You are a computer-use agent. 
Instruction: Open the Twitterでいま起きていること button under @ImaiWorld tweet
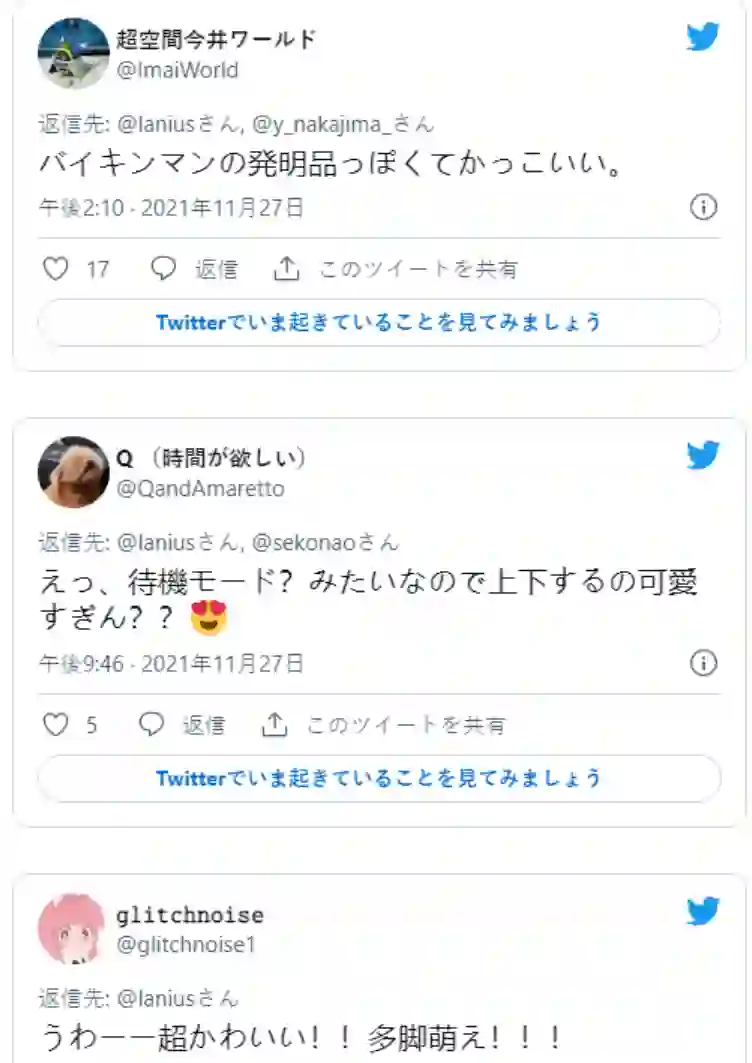379,322
